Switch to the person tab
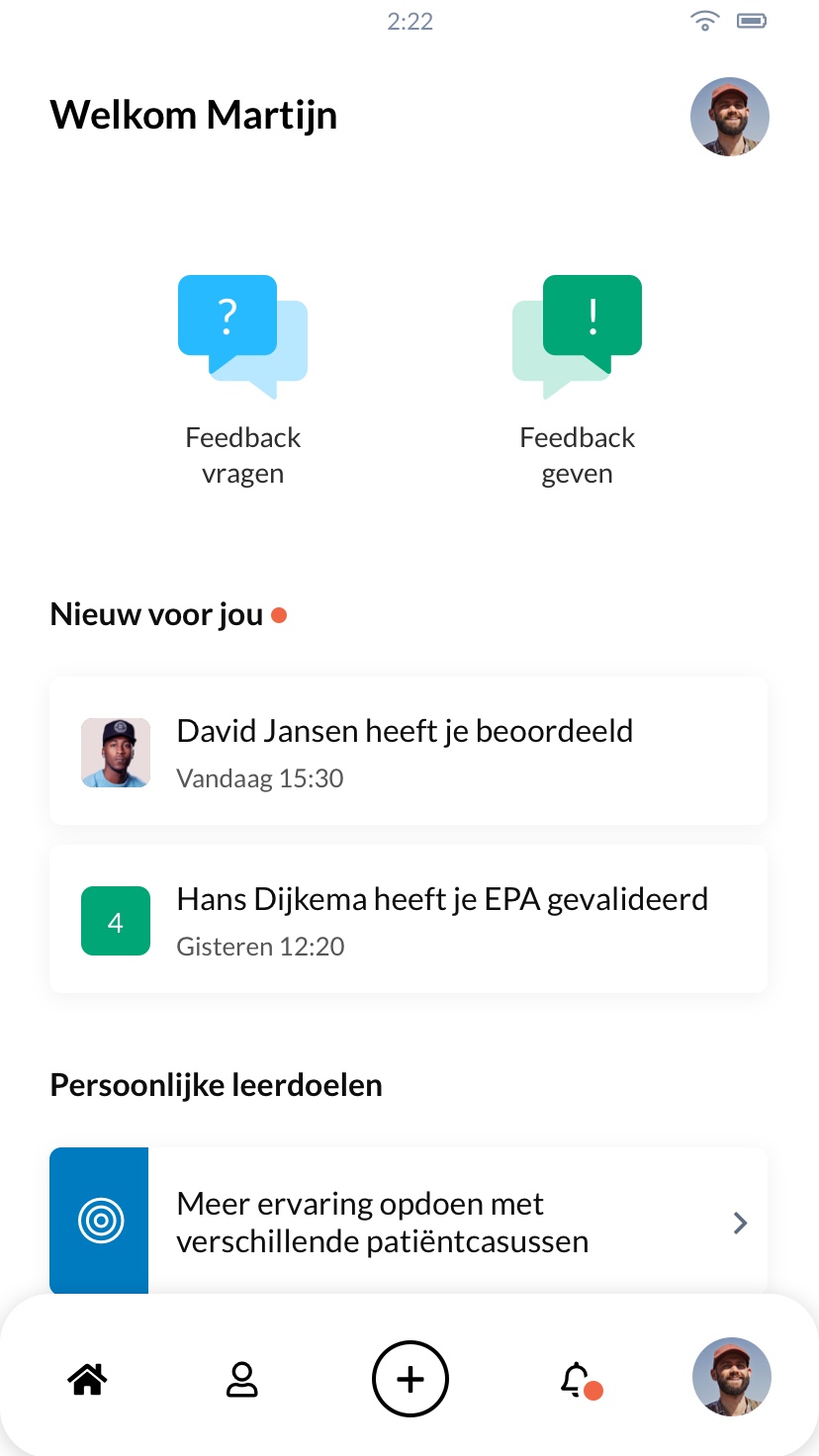819x1456 pixels. pyautogui.click(x=242, y=1378)
